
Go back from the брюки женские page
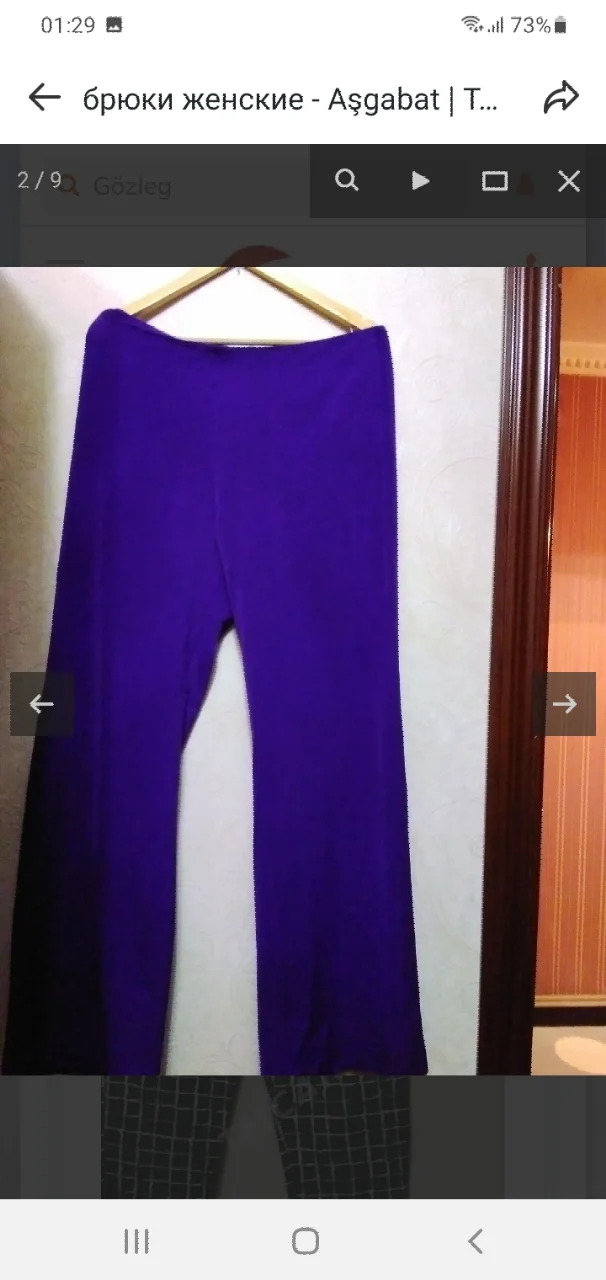pos(44,98)
